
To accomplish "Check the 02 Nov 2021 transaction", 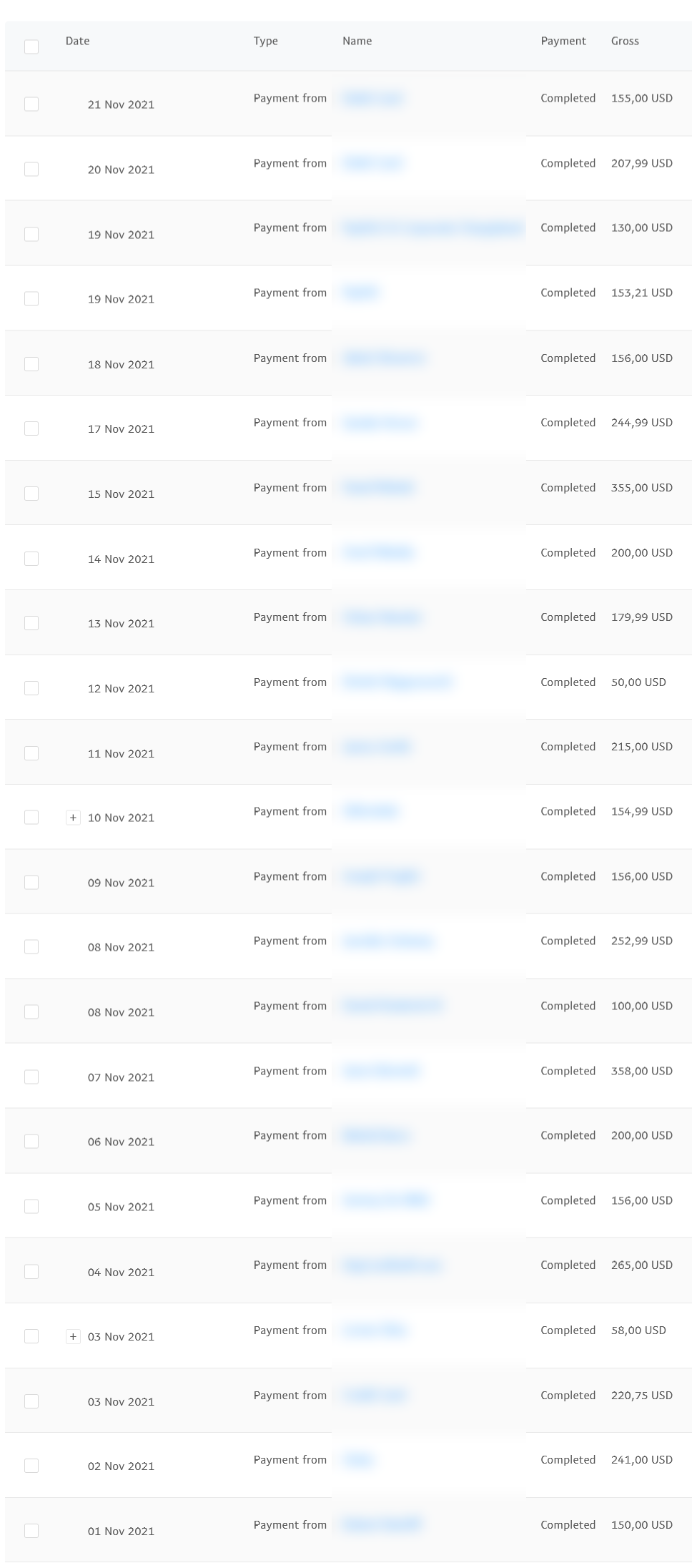I will pos(31,1466).
